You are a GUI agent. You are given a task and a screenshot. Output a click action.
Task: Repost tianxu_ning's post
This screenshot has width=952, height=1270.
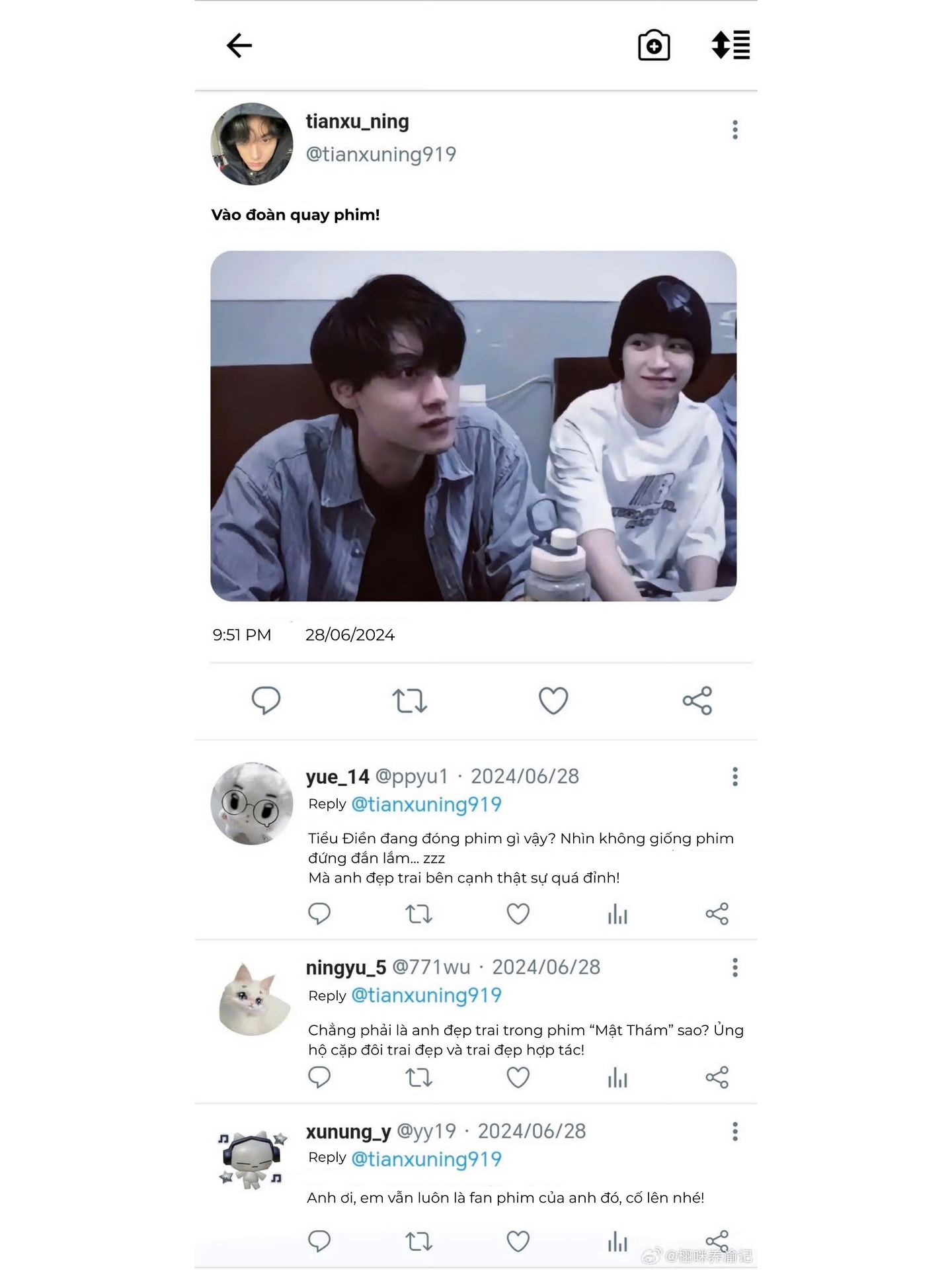click(410, 700)
